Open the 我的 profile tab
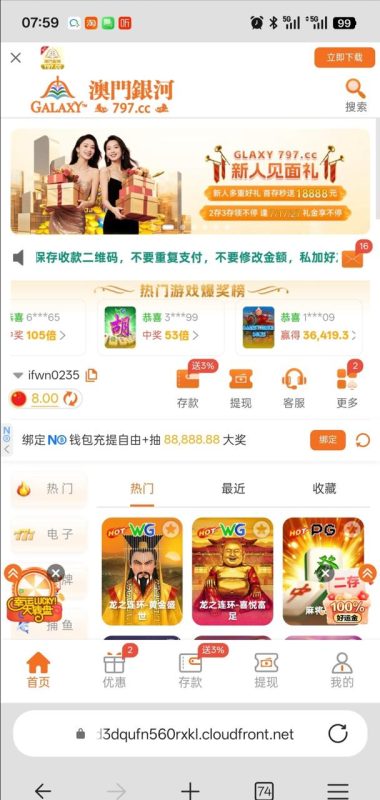The image size is (380, 800). pyautogui.click(x=342, y=669)
